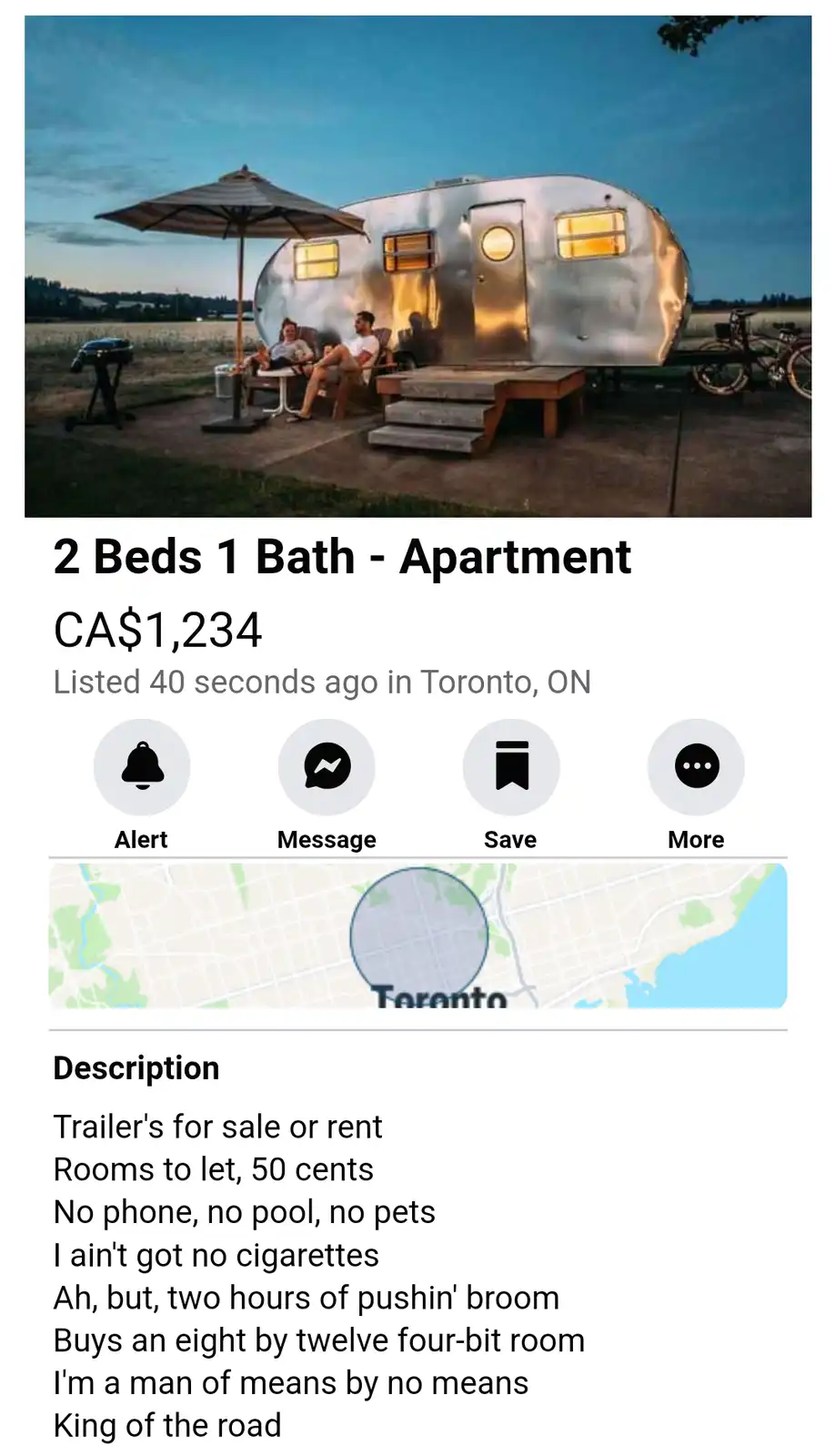View the trailer listing photo
The width and height of the screenshot is (835, 1456).
pos(417,266)
